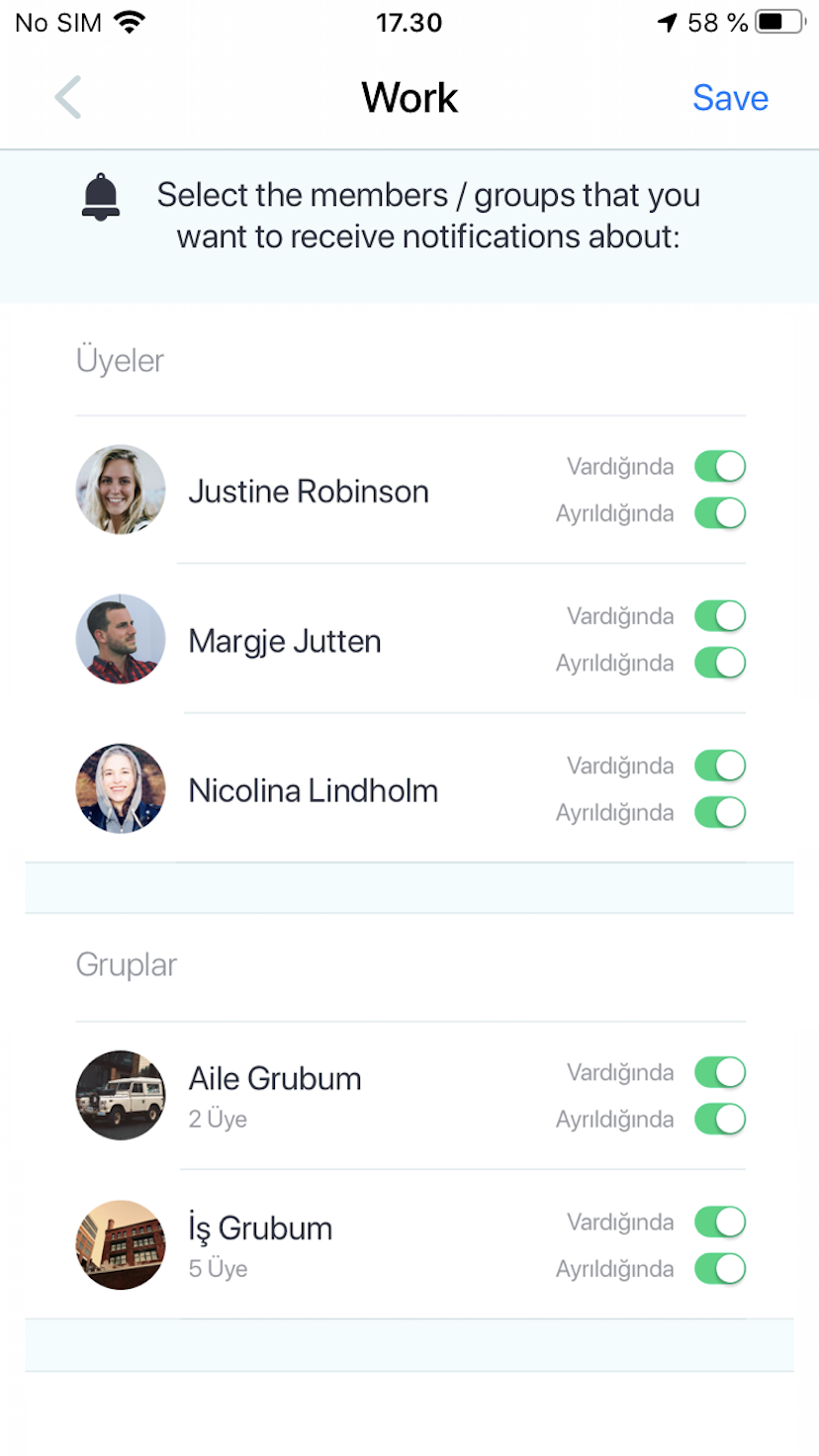This screenshot has height=1456, width=819.
Task: Disable Margje Jutten's Ayrıldığında notification
Action: (720, 663)
